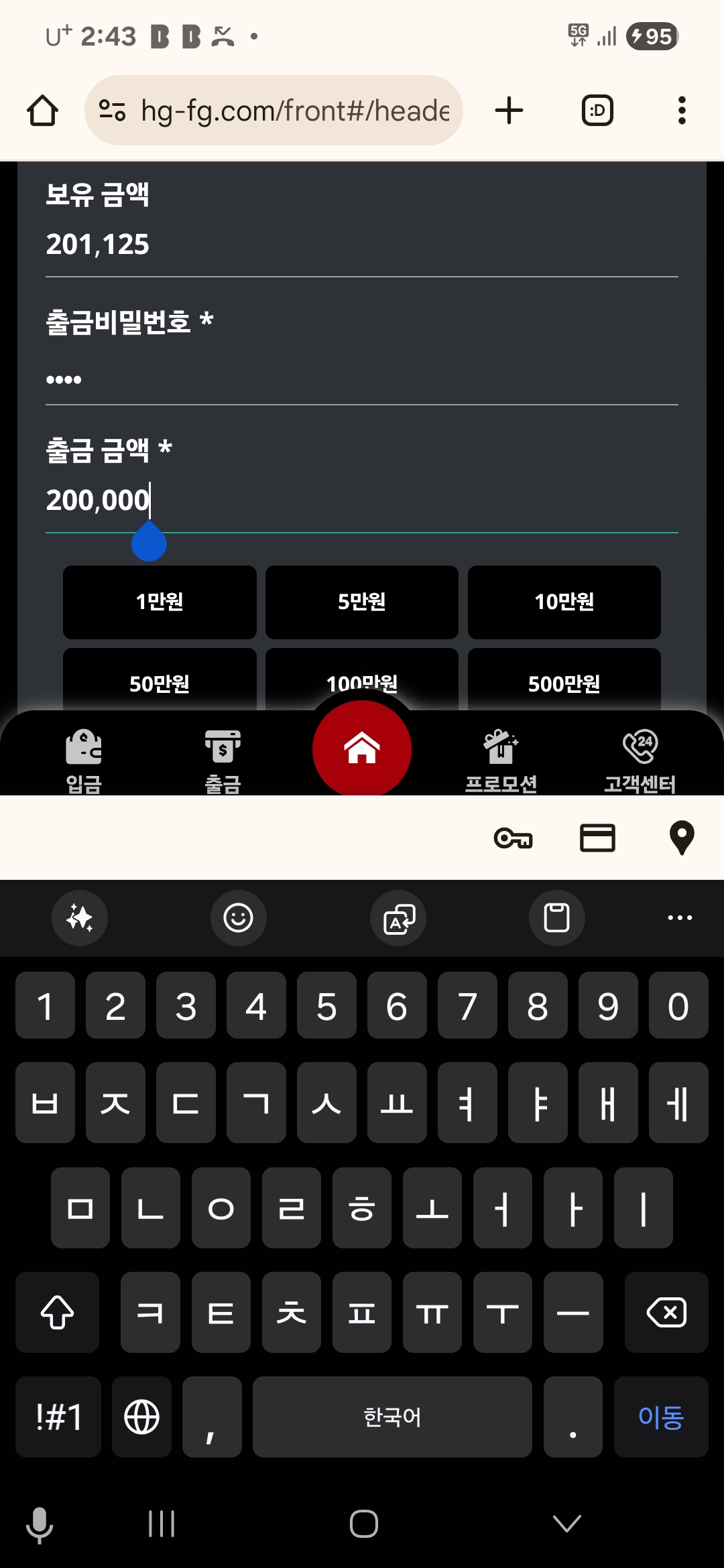
Task: Open the 프로모션 tab
Action: coord(501,761)
